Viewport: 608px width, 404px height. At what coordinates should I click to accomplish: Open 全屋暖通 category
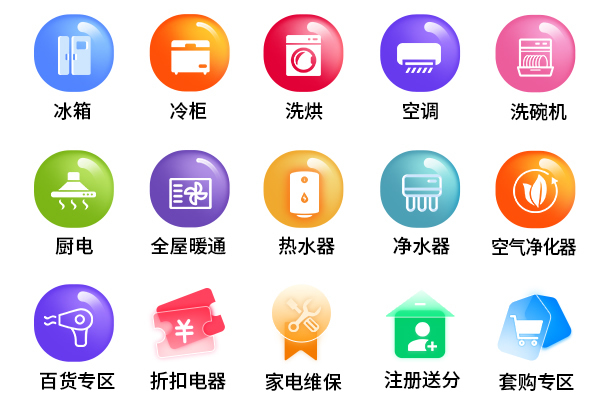point(189,190)
